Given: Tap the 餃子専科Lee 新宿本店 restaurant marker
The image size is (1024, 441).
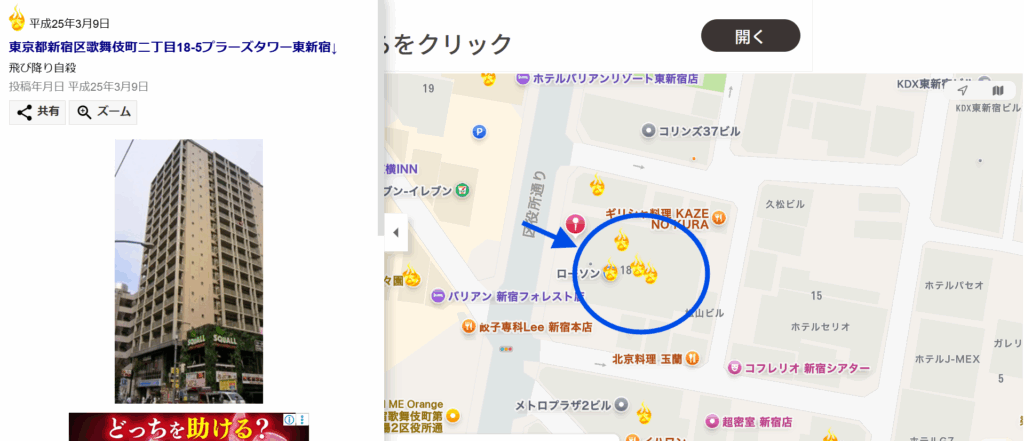Looking at the screenshot, I should 468,327.
